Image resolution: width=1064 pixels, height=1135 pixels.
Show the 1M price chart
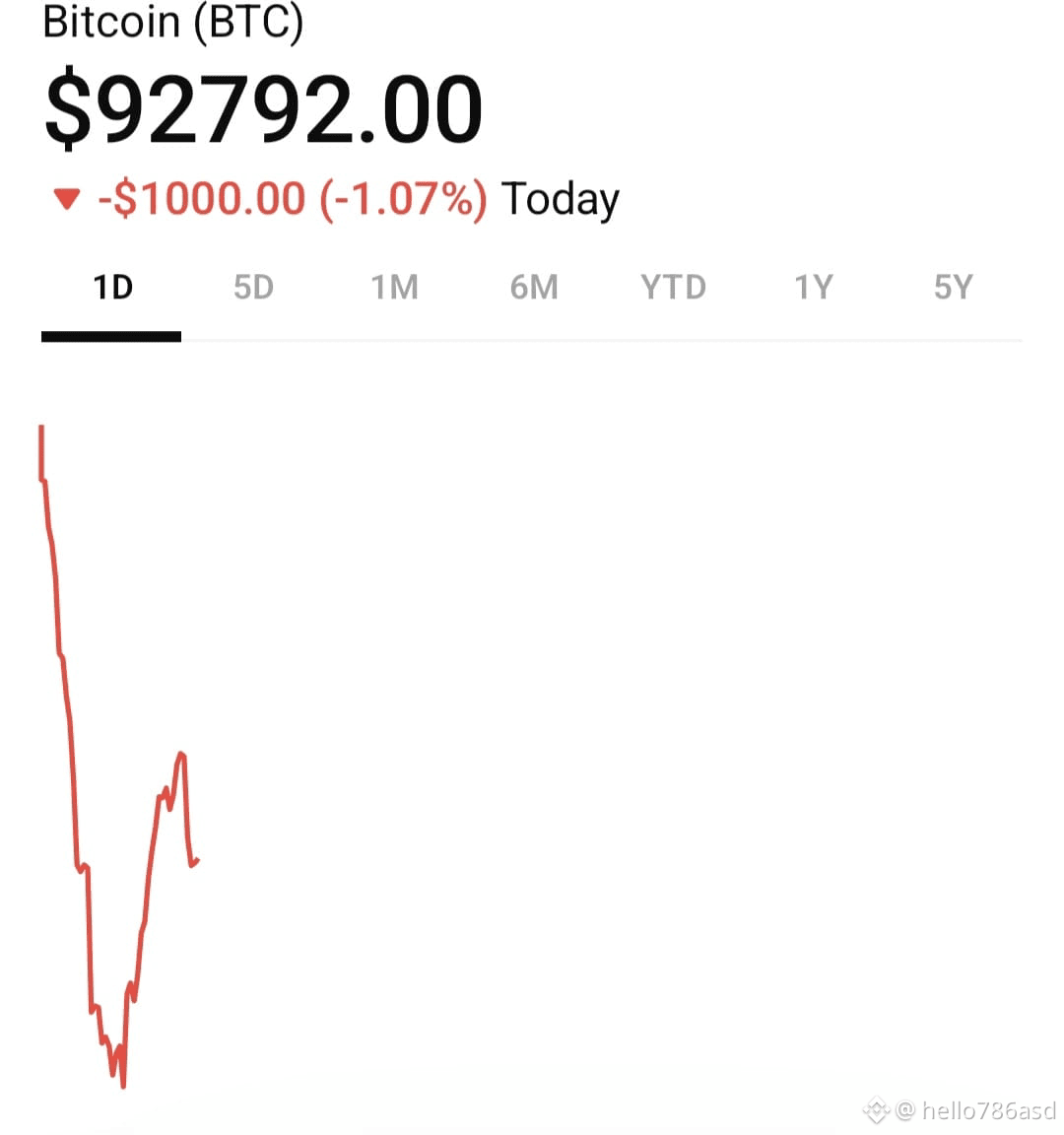pos(394,288)
